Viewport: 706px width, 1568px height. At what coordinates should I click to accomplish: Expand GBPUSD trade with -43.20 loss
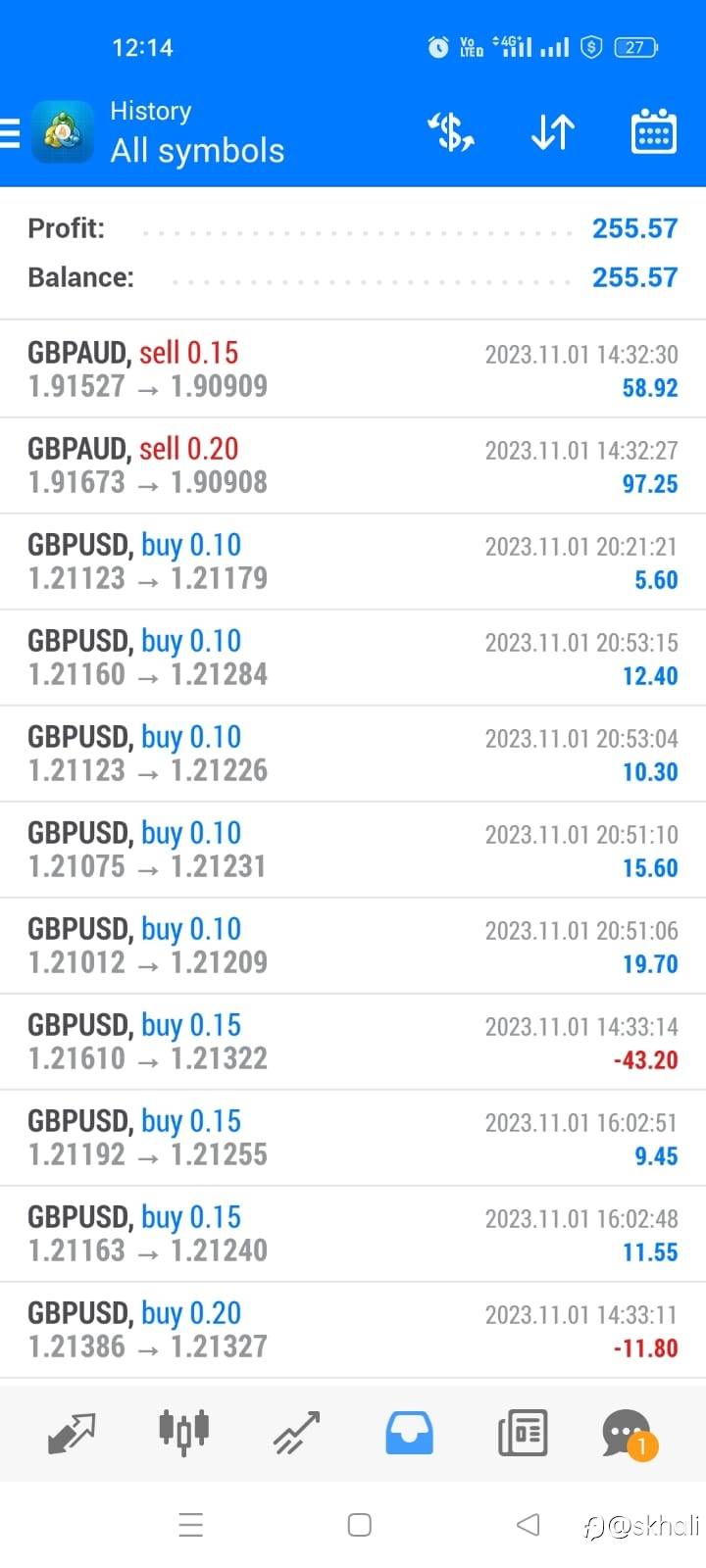pos(353,1042)
